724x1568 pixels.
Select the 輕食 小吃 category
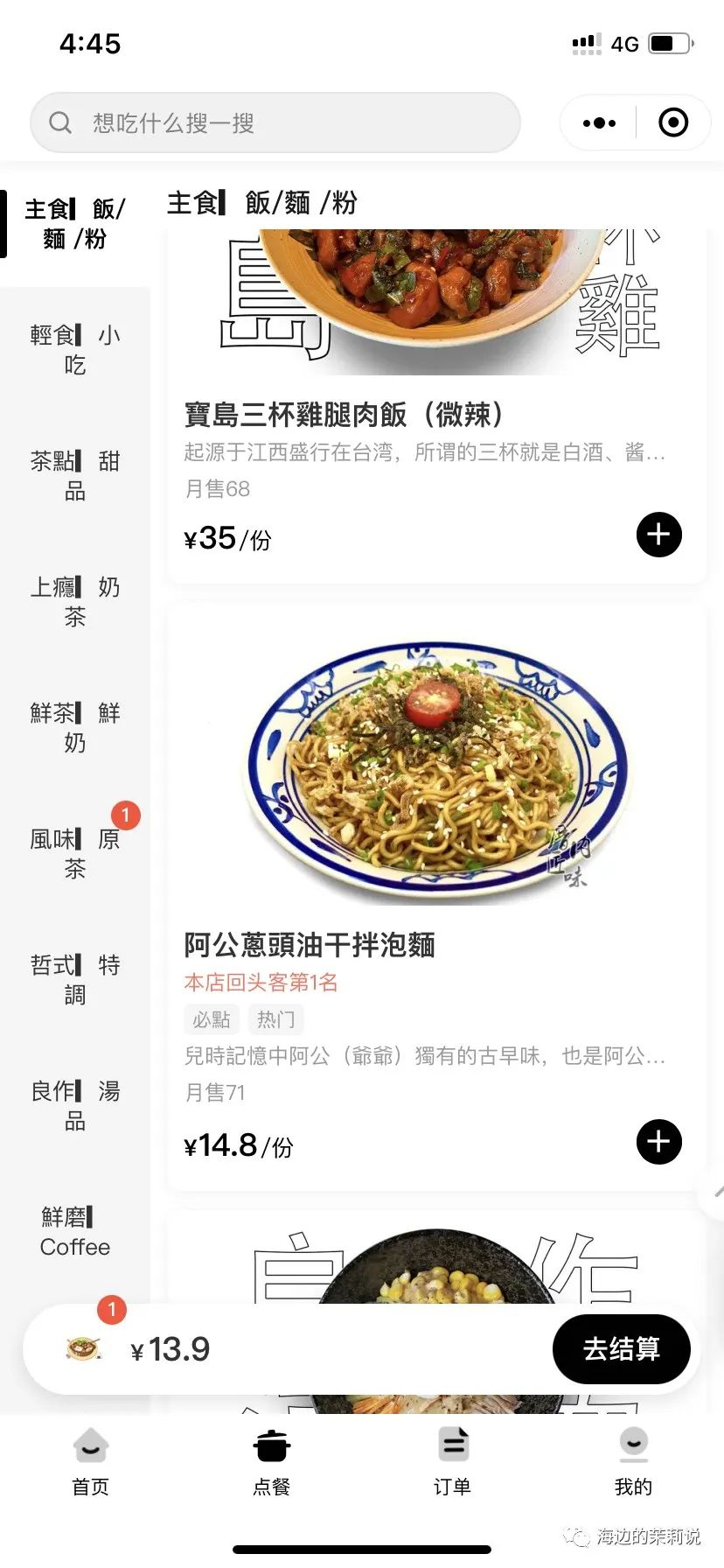[75, 350]
